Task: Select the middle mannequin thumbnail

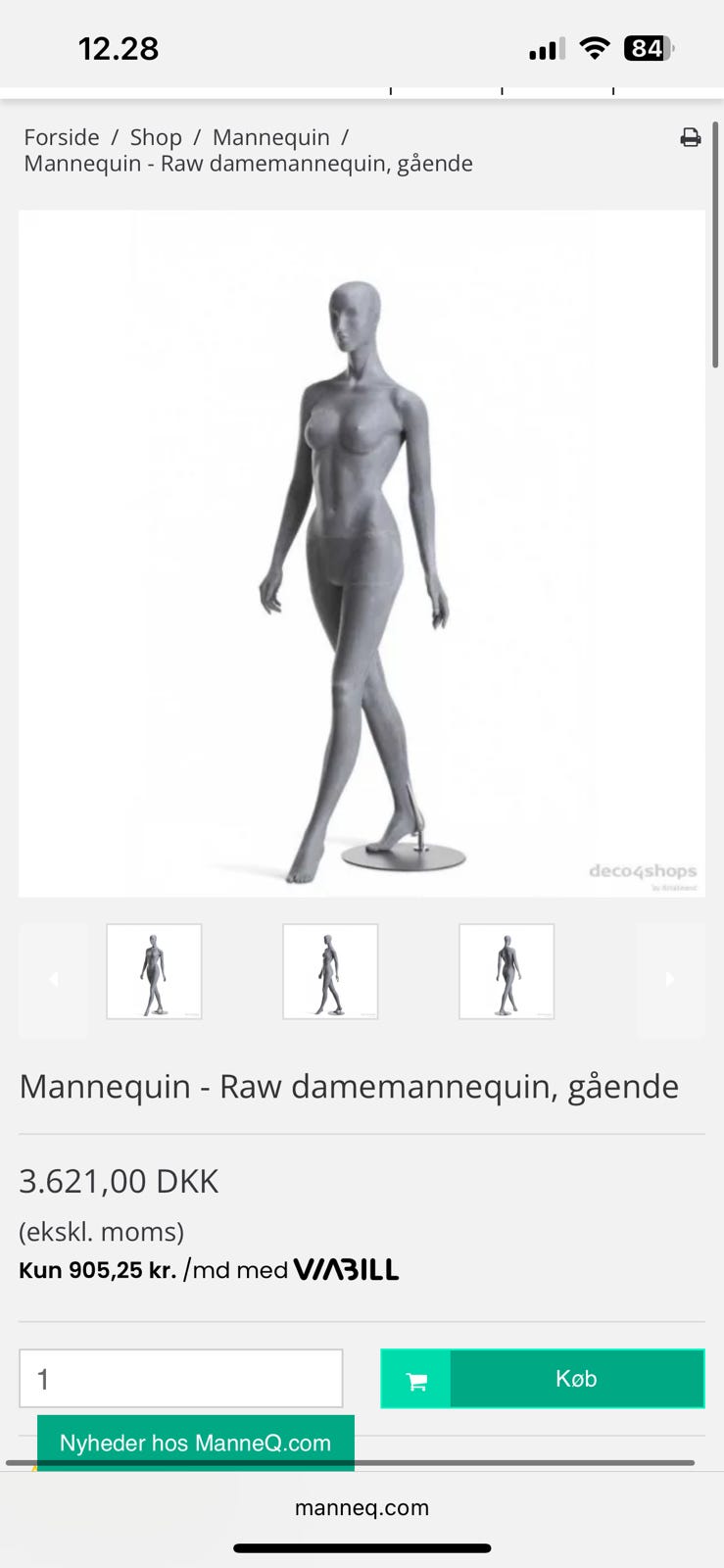Action: click(x=330, y=971)
